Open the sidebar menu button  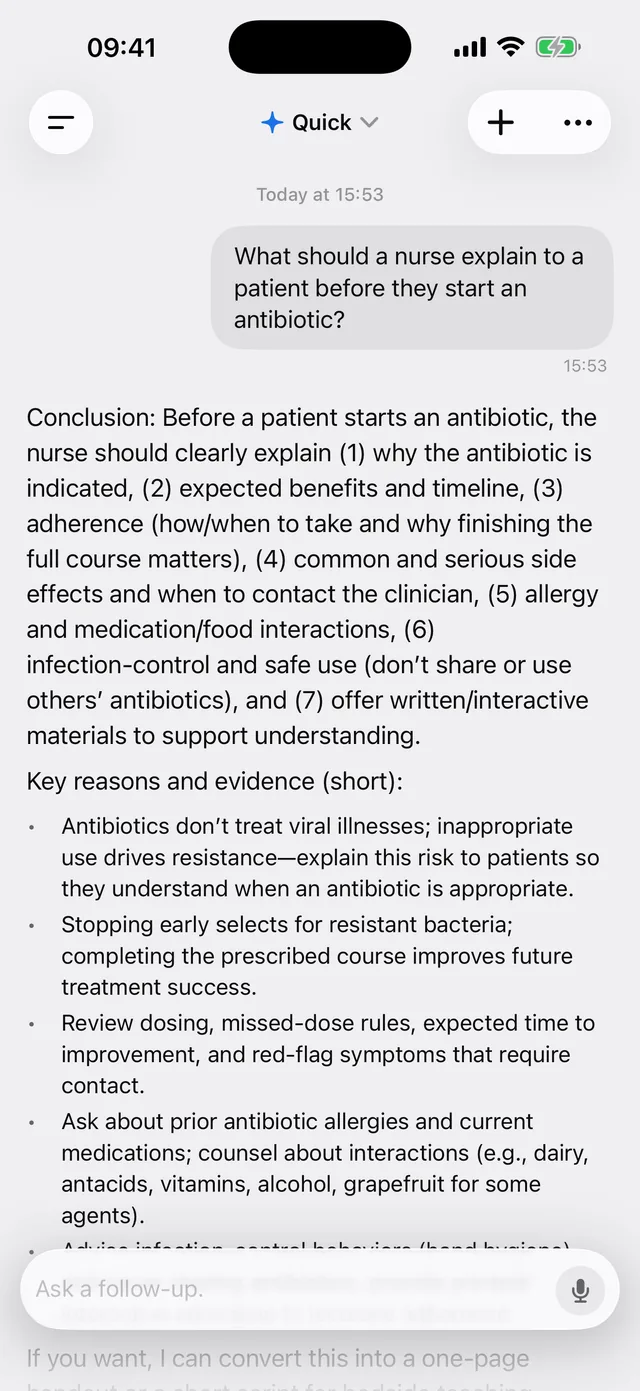point(61,122)
